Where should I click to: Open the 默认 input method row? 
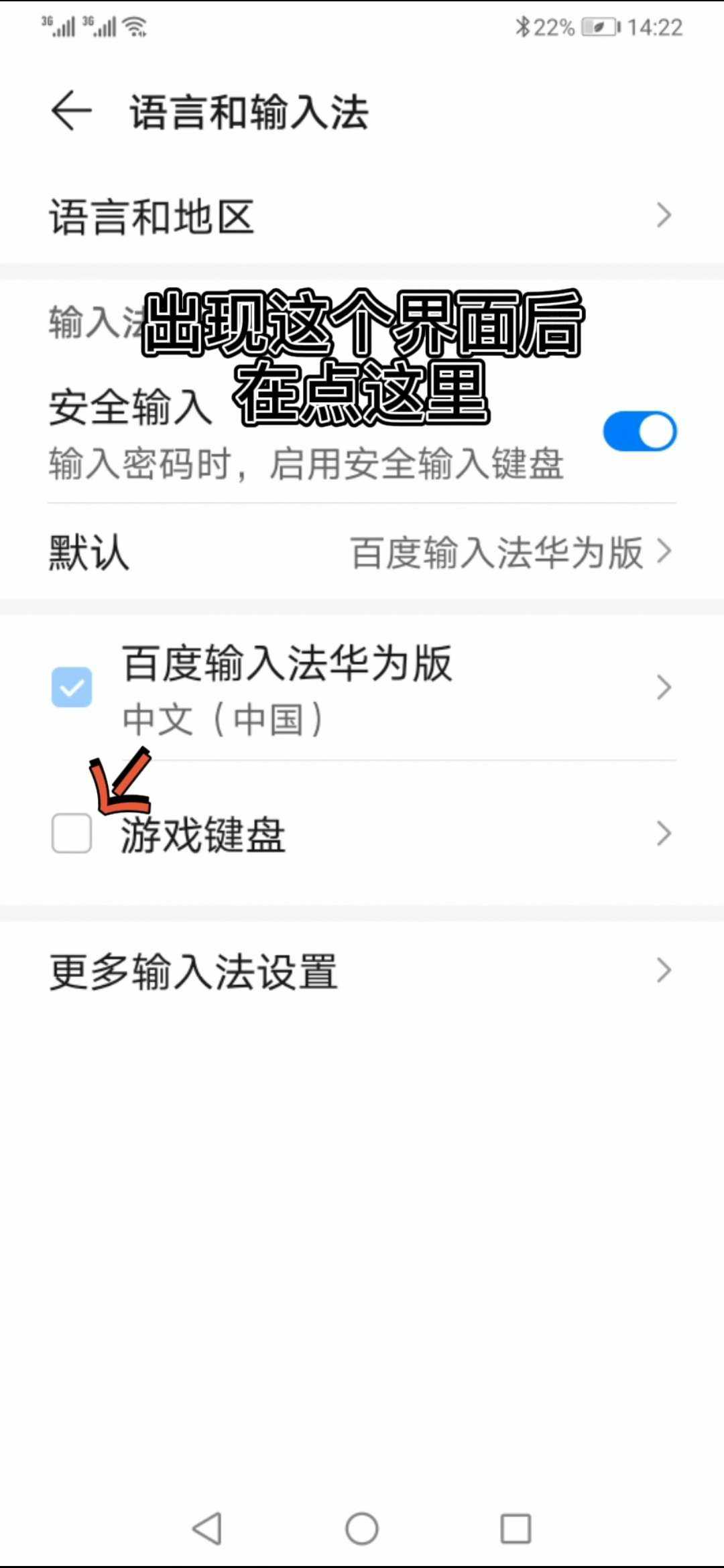[x=362, y=552]
